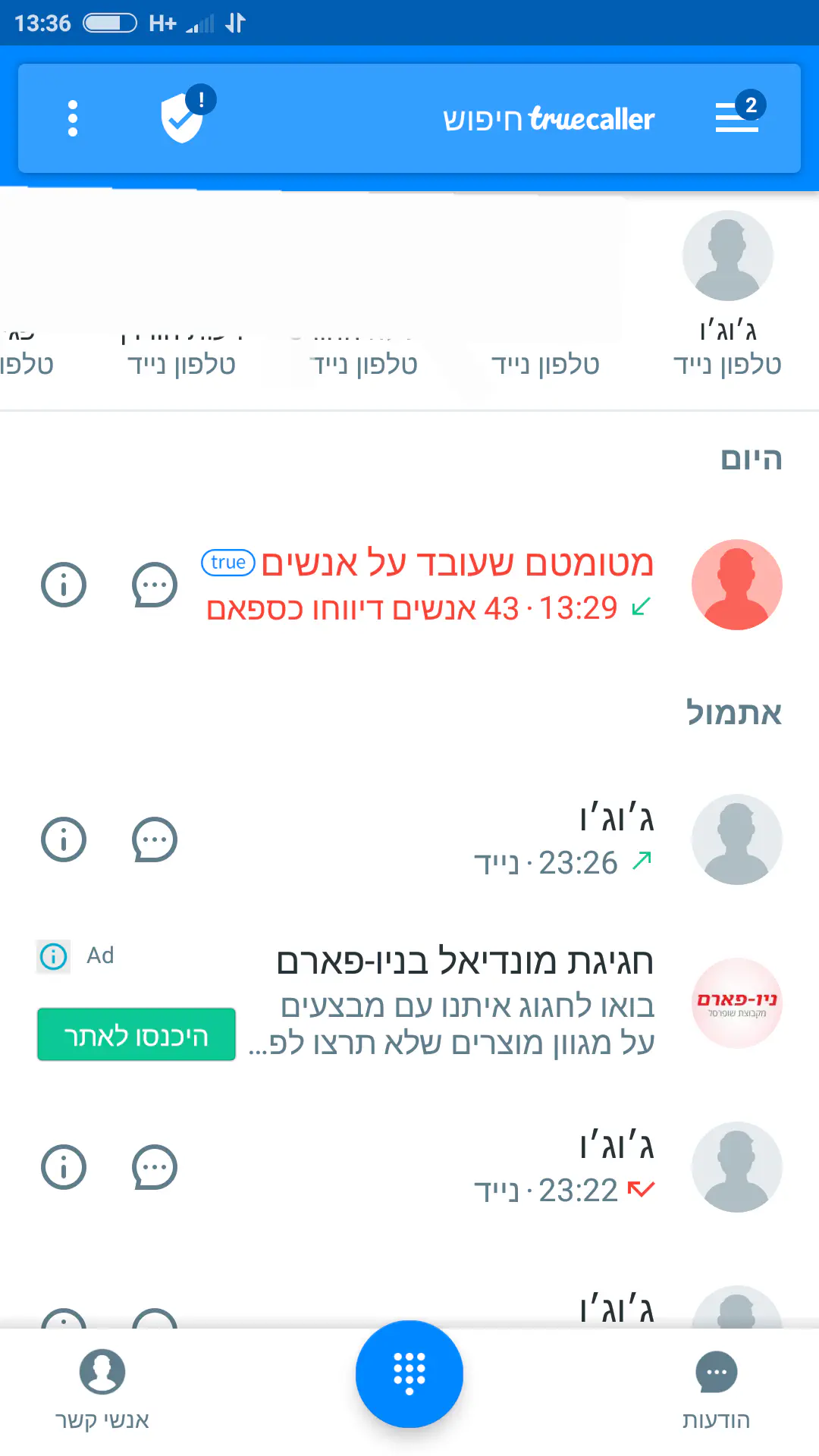Message the contact from 23:22 call
This screenshot has width=819, height=1456.
pyautogui.click(x=155, y=1167)
